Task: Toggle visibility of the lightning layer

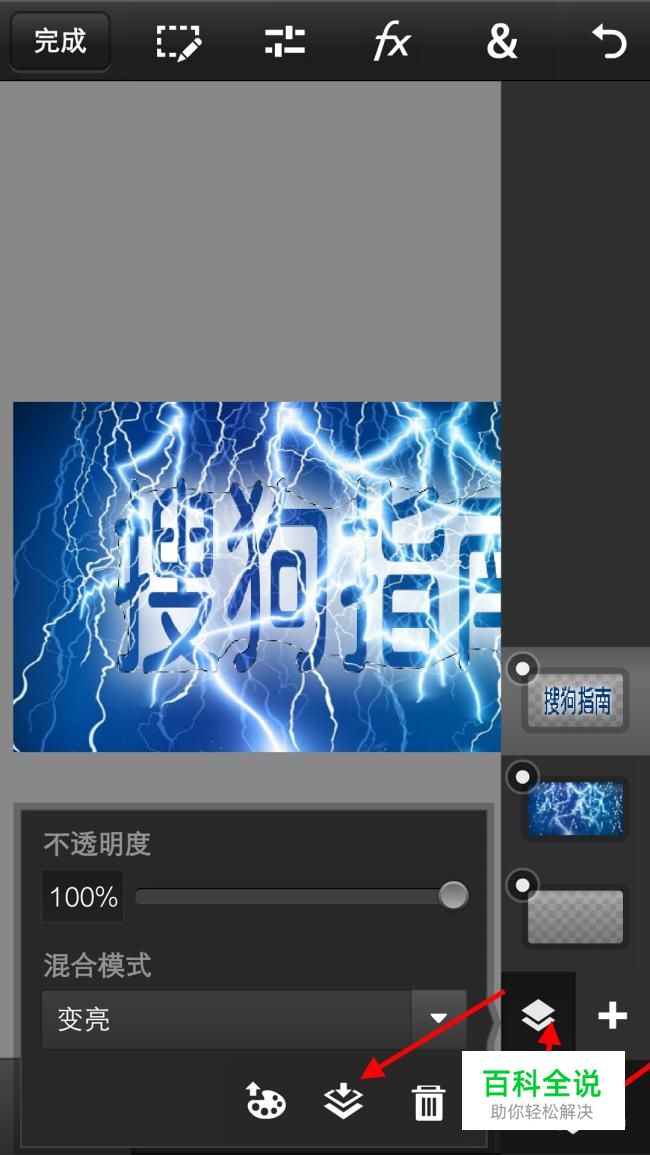Action: point(523,776)
